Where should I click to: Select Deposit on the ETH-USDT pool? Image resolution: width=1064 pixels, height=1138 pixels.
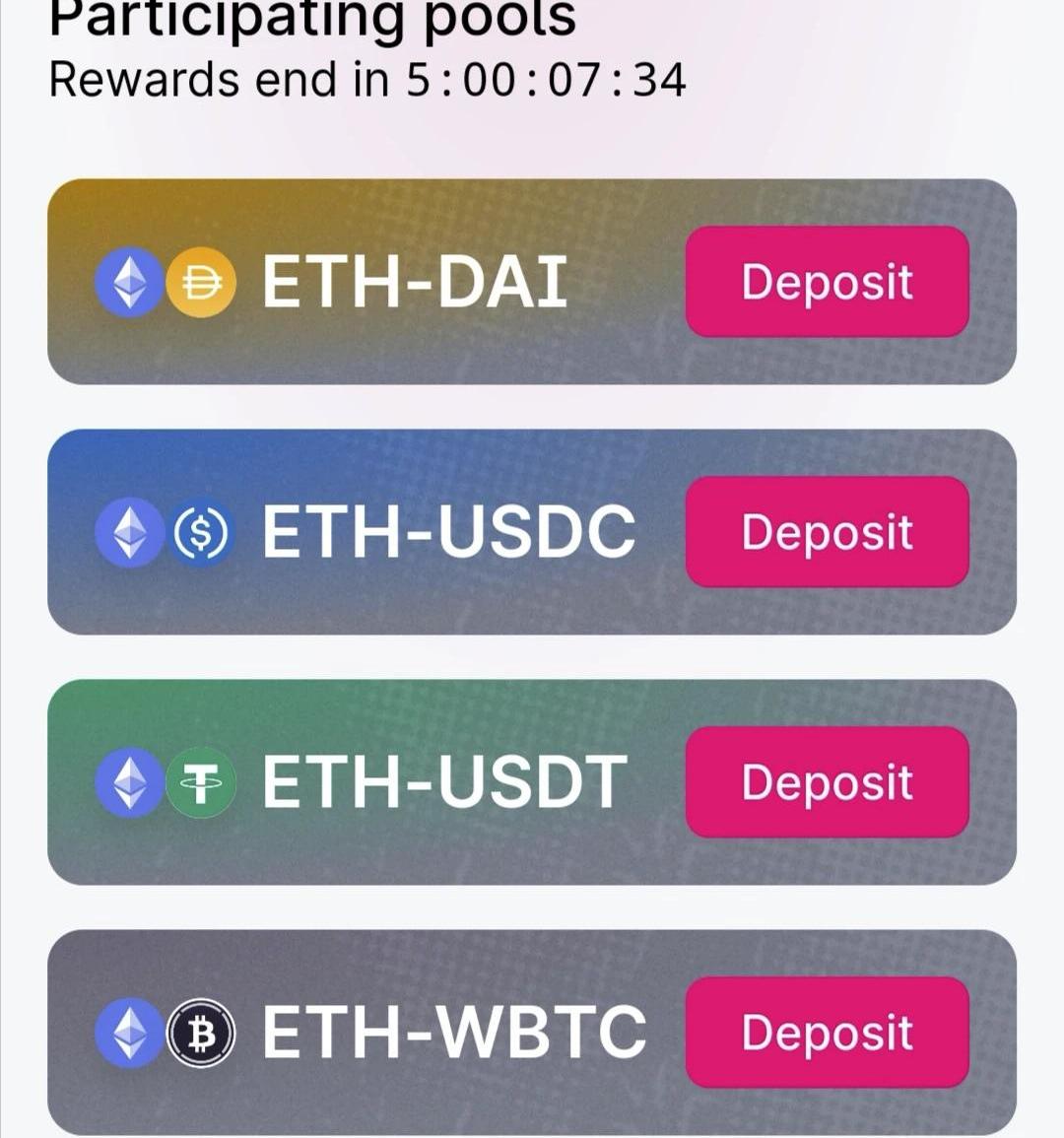(x=827, y=782)
